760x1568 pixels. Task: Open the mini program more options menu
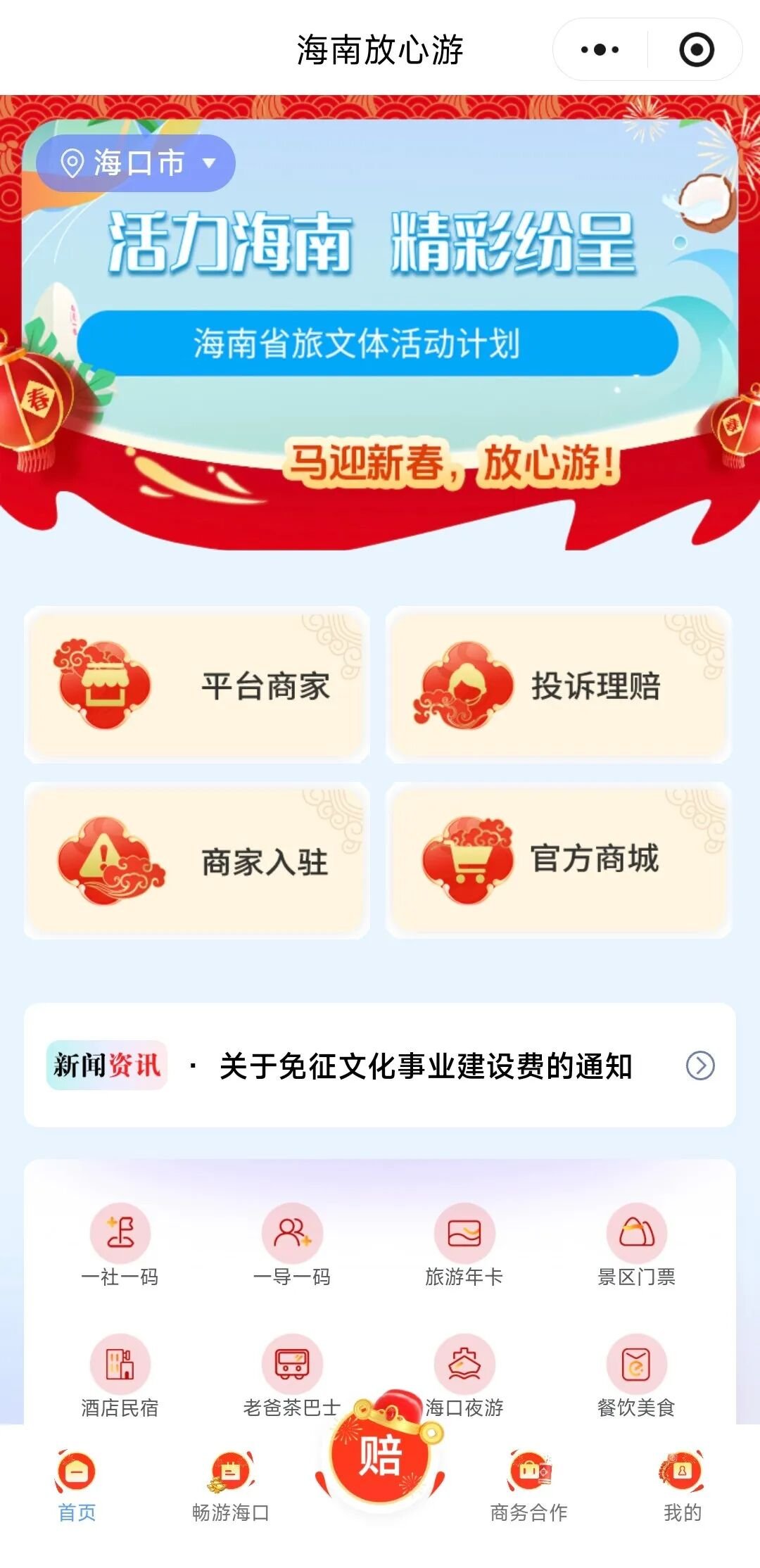(600, 50)
